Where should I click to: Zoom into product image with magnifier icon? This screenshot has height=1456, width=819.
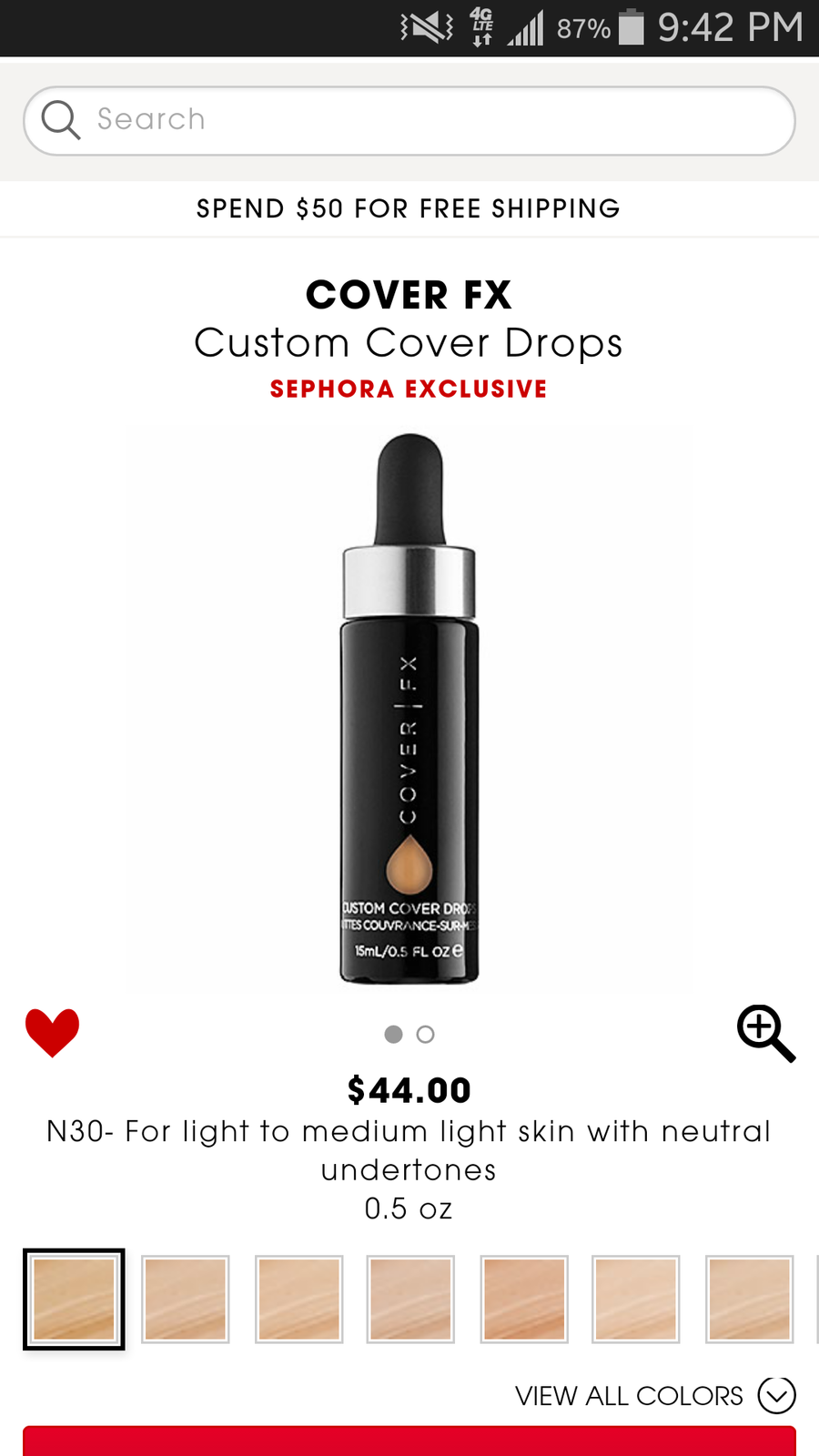click(x=765, y=1033)
